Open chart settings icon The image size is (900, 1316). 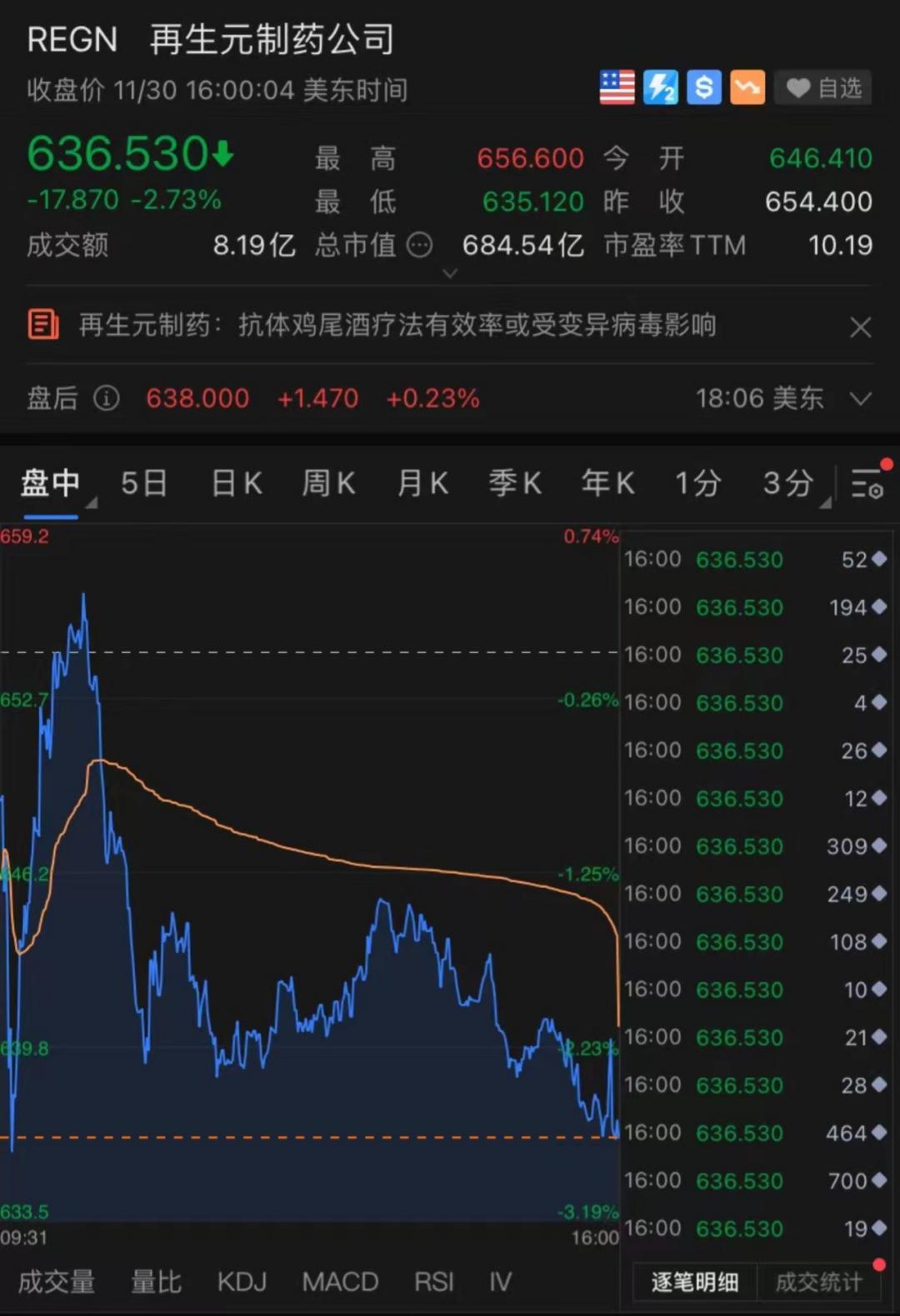(x=867, y=483)
